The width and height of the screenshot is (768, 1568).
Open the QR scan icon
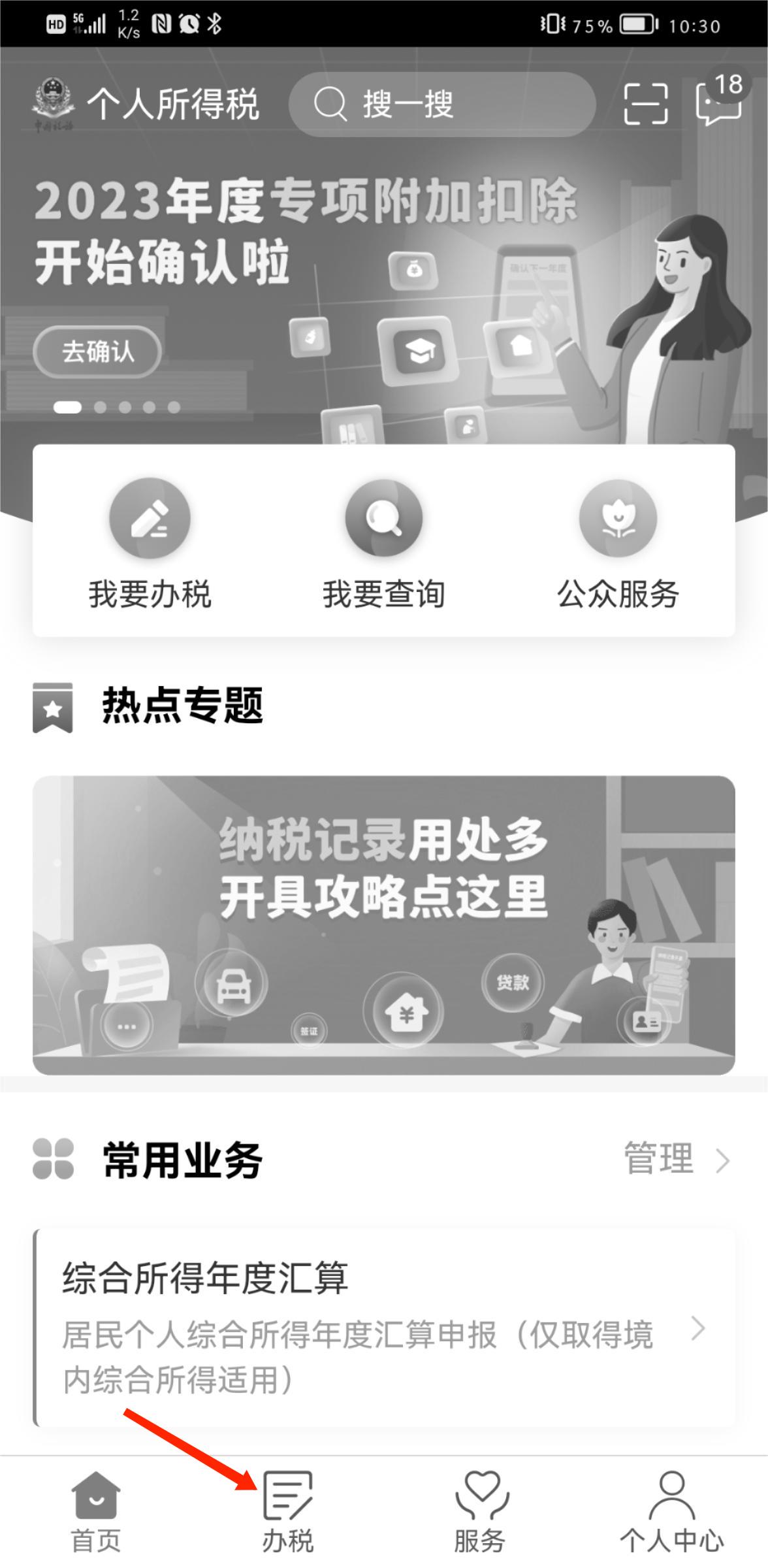tap(645, 104)
